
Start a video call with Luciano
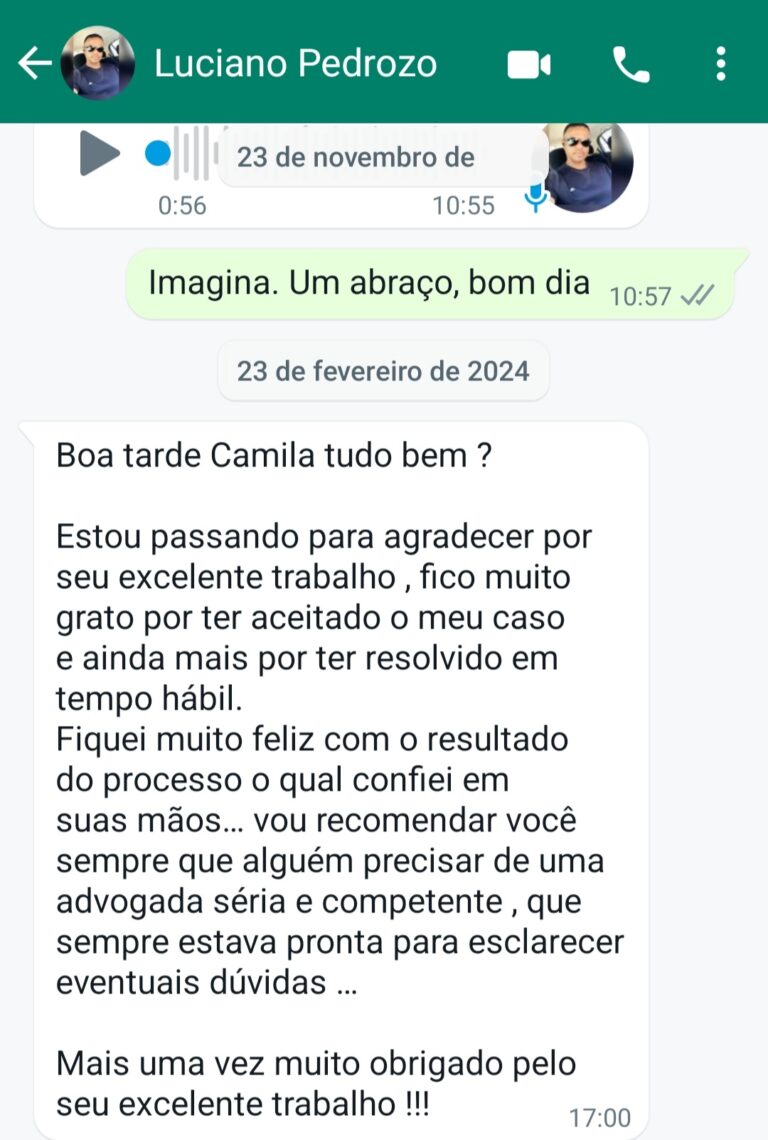point(529,65)
